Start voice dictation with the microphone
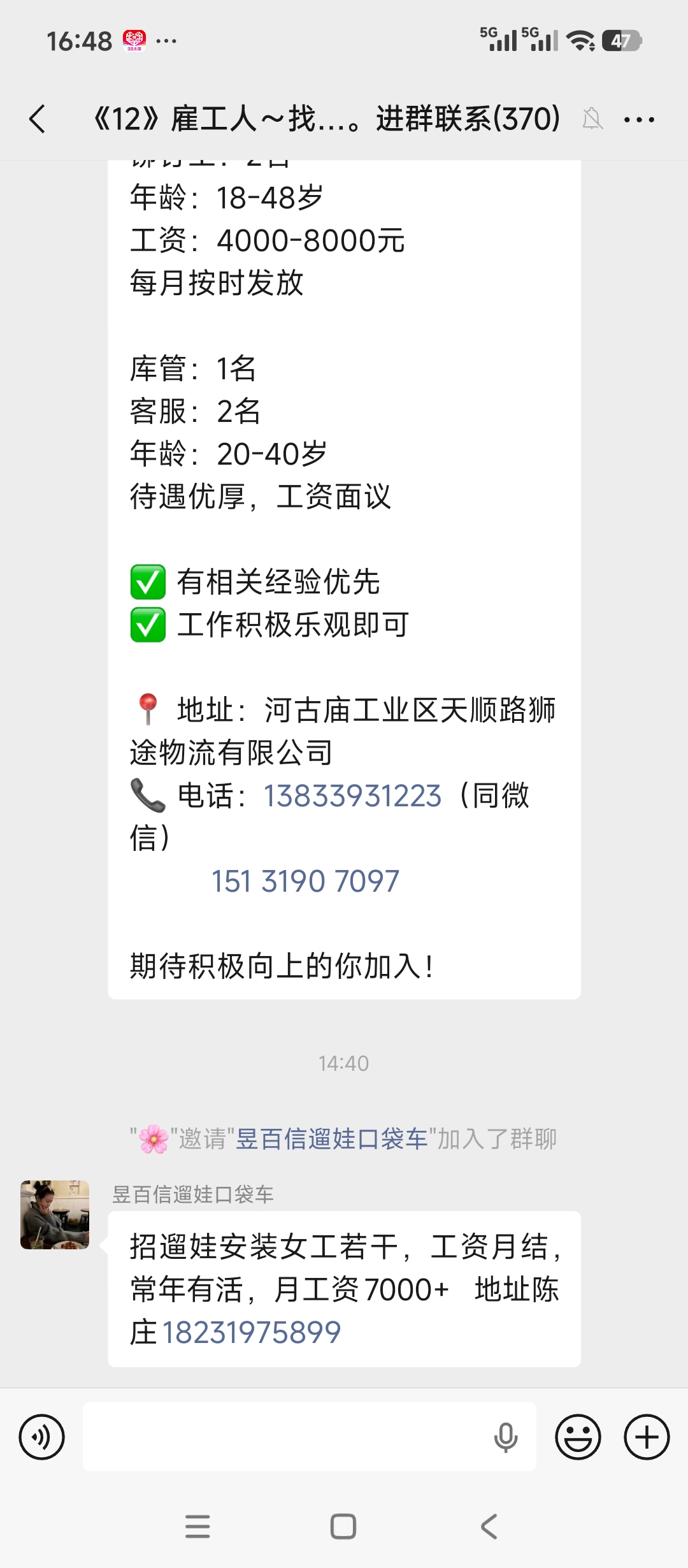Image resolution: width=688 pixels, height=1568 pixels. pyautogui.click(x=506, y=1437)
